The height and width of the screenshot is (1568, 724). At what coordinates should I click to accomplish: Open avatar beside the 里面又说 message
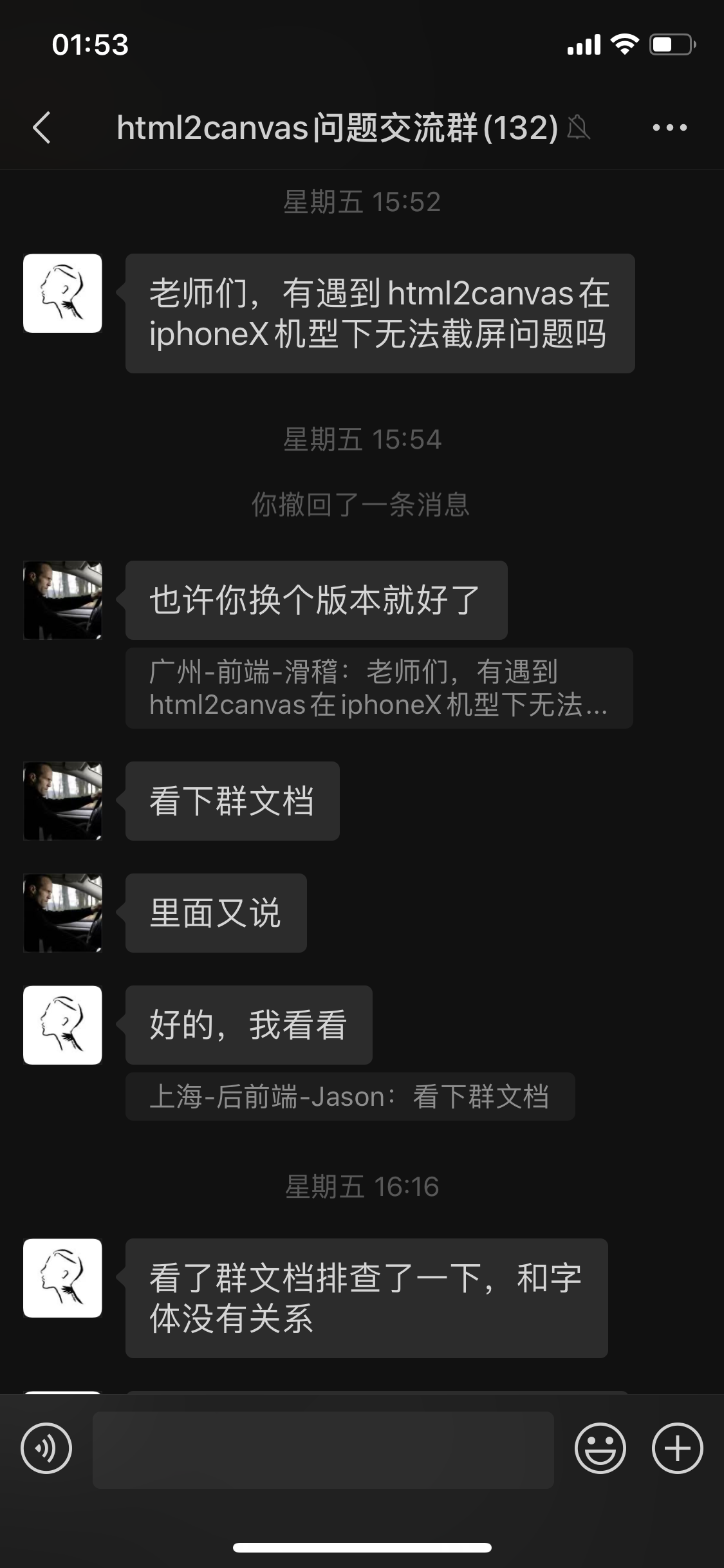tap(62, 913)
